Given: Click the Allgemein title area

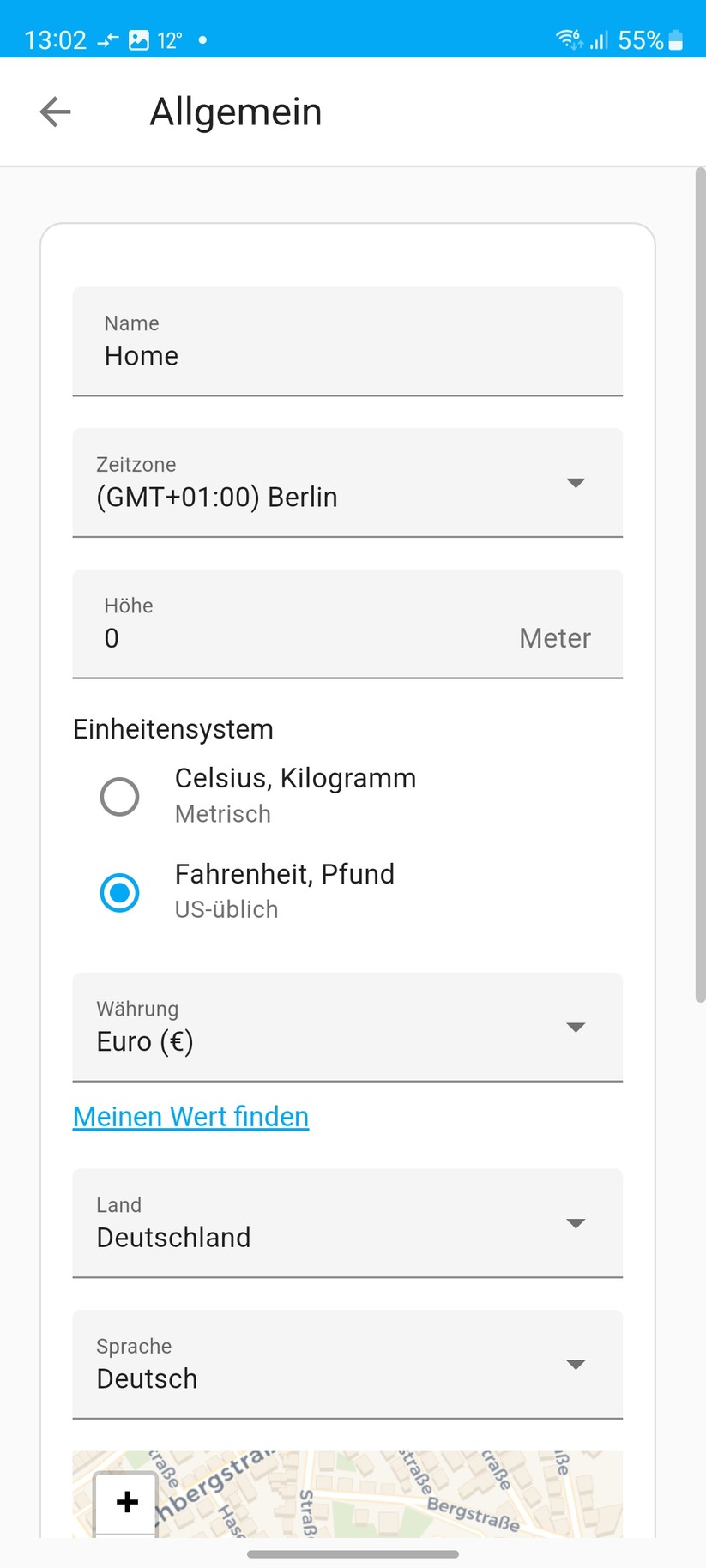Looking at the screenshot, I should click(x=235, y=112).
